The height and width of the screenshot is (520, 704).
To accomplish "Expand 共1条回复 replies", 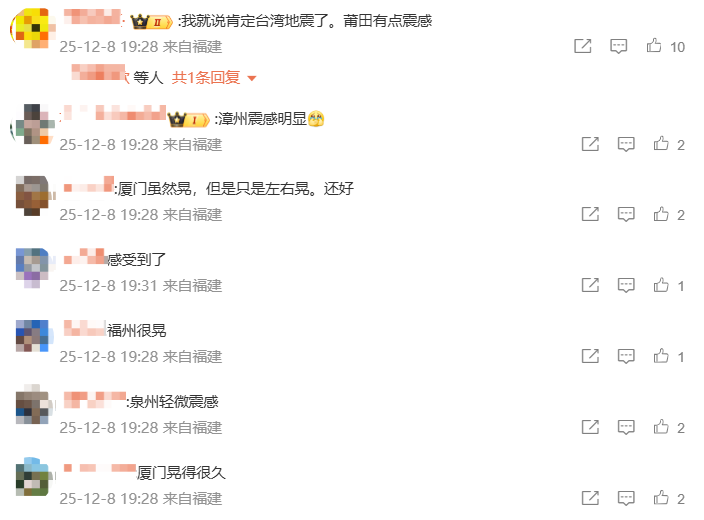I will point(214,77).
